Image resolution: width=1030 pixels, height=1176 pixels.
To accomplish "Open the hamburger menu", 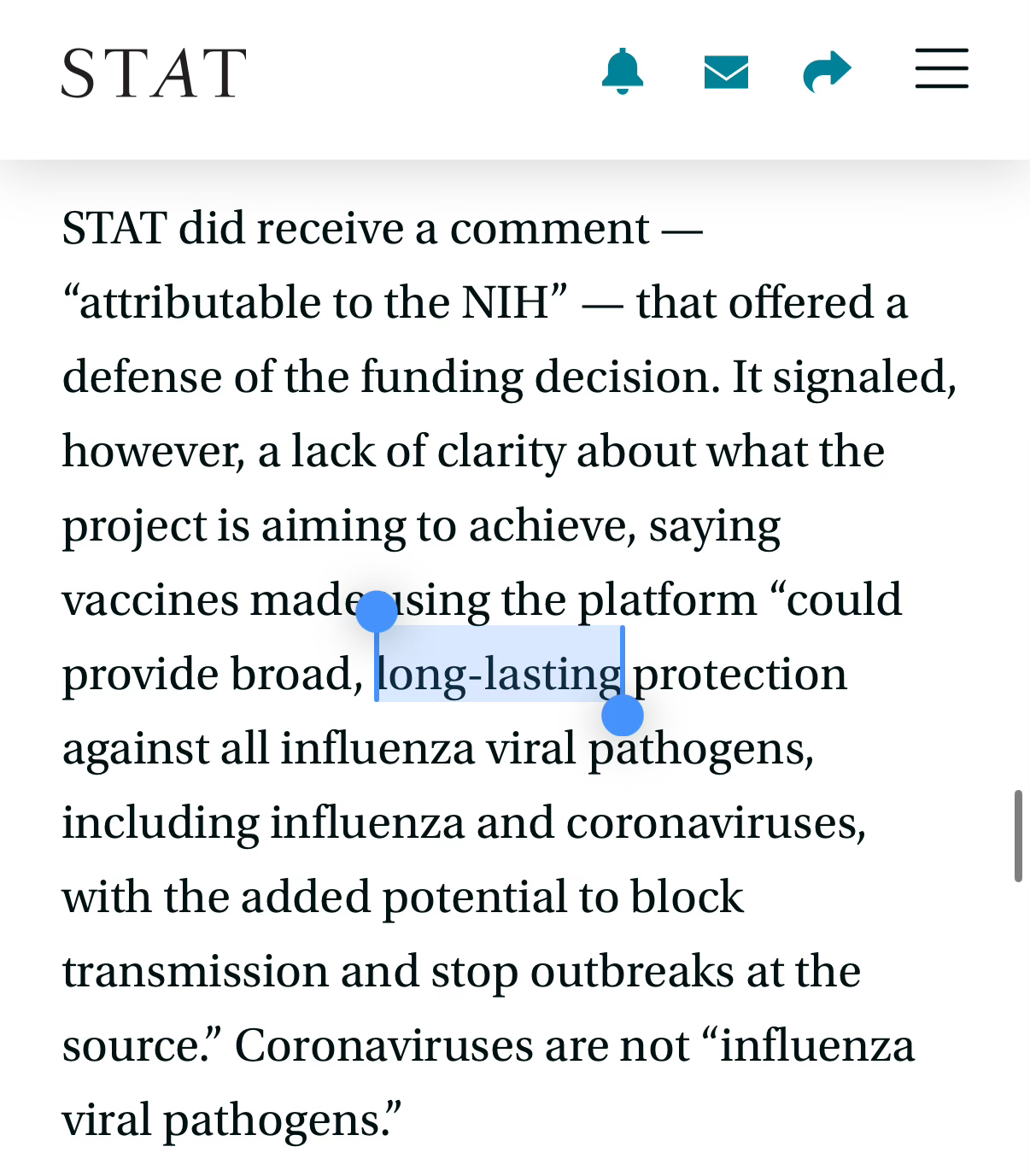I will pos(941,69).
